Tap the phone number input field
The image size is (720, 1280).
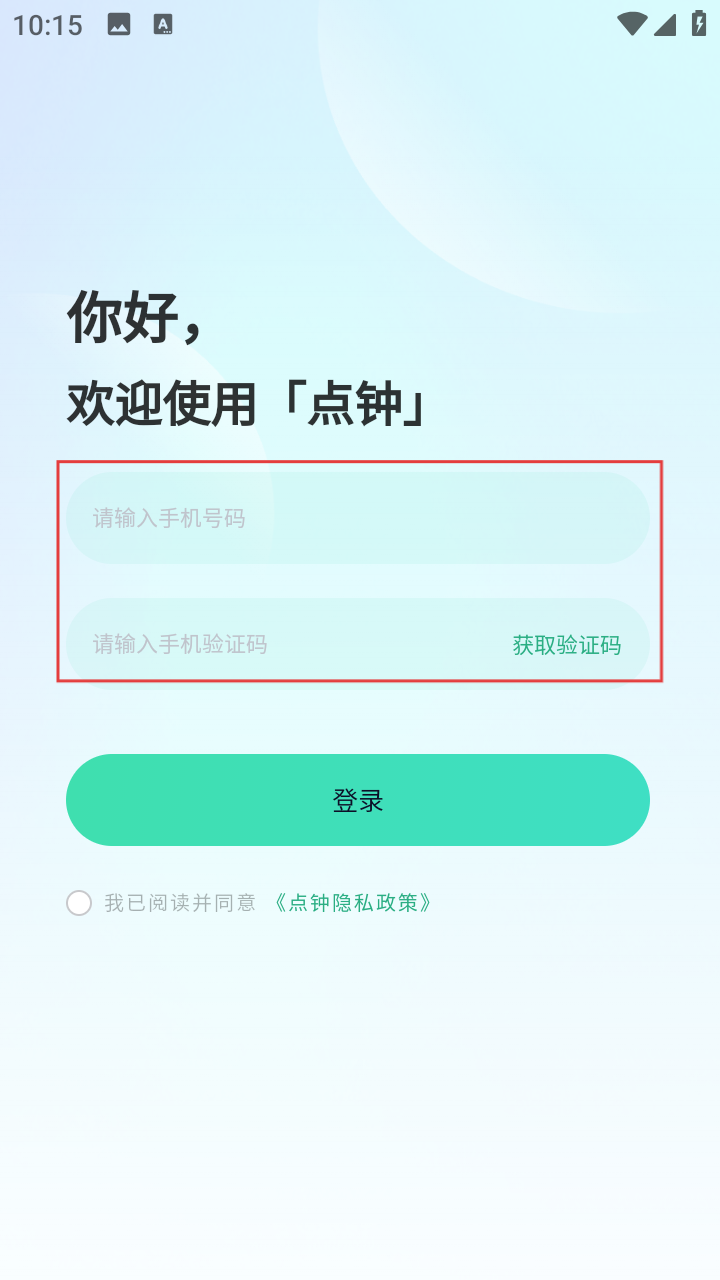point(358,518)
